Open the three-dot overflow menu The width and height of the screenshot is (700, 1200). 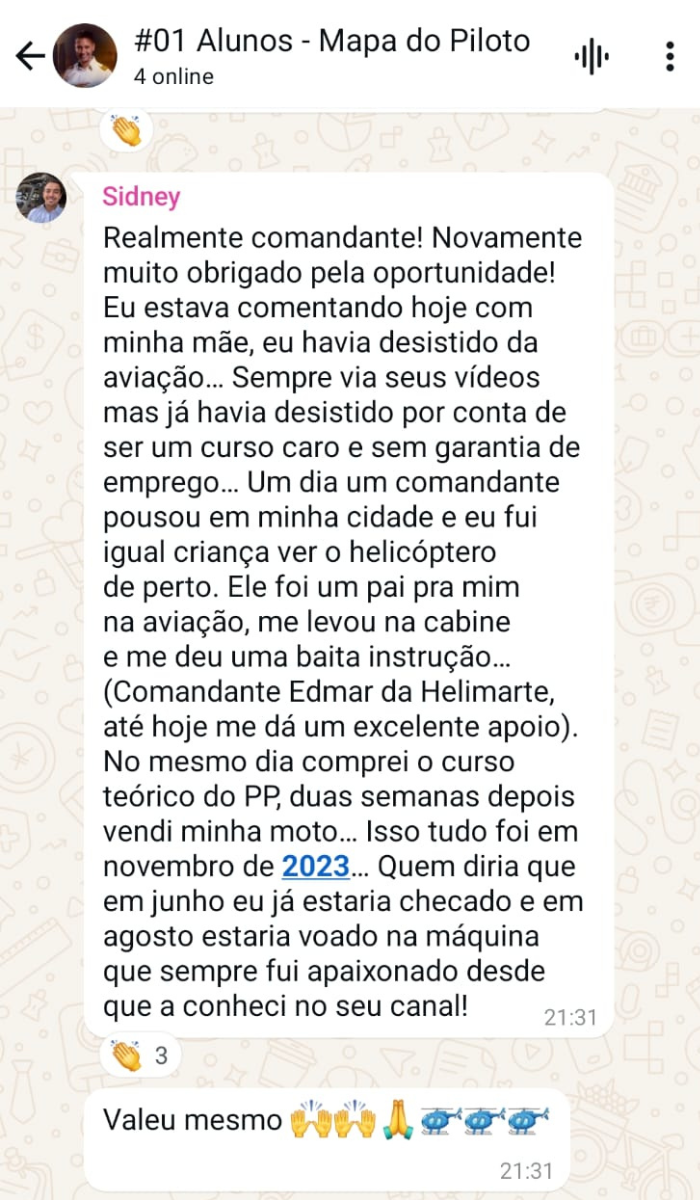pyautogui.click(x=669, y=56)
